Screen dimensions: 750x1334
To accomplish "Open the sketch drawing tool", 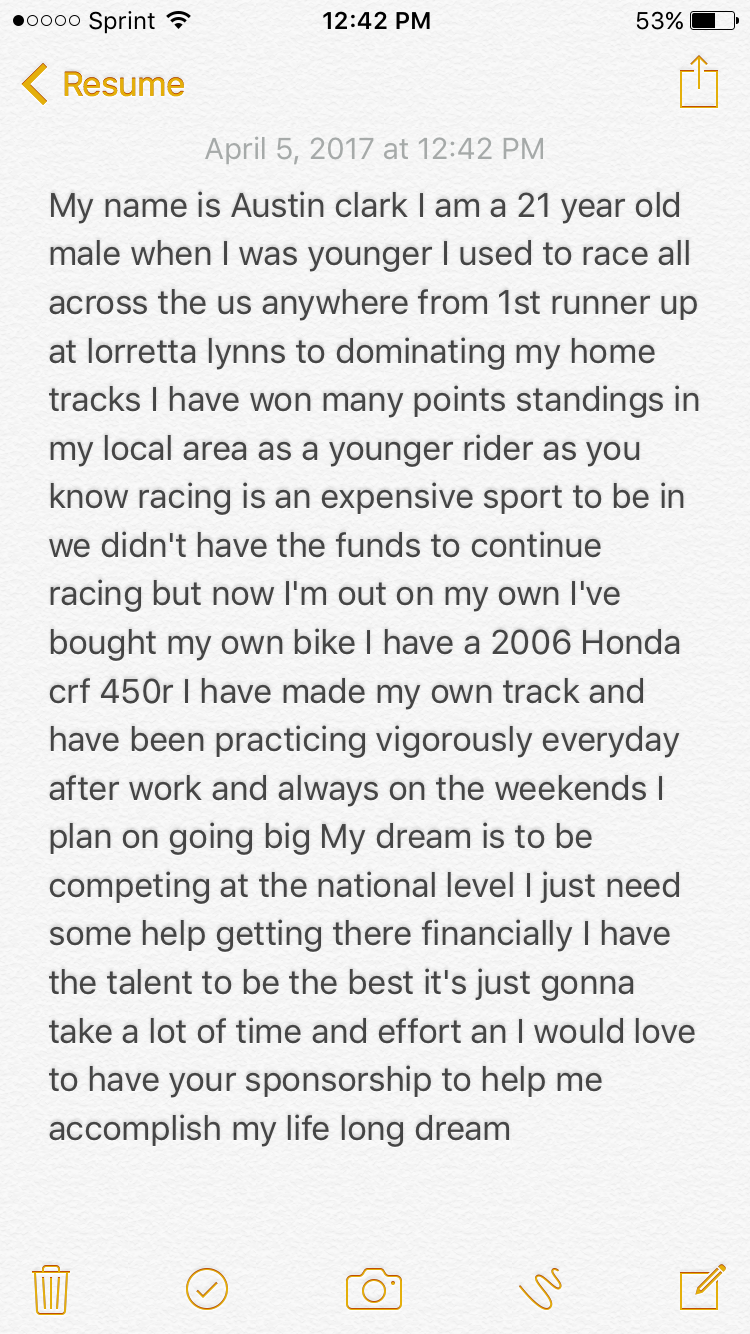I will coord(540,1288).
